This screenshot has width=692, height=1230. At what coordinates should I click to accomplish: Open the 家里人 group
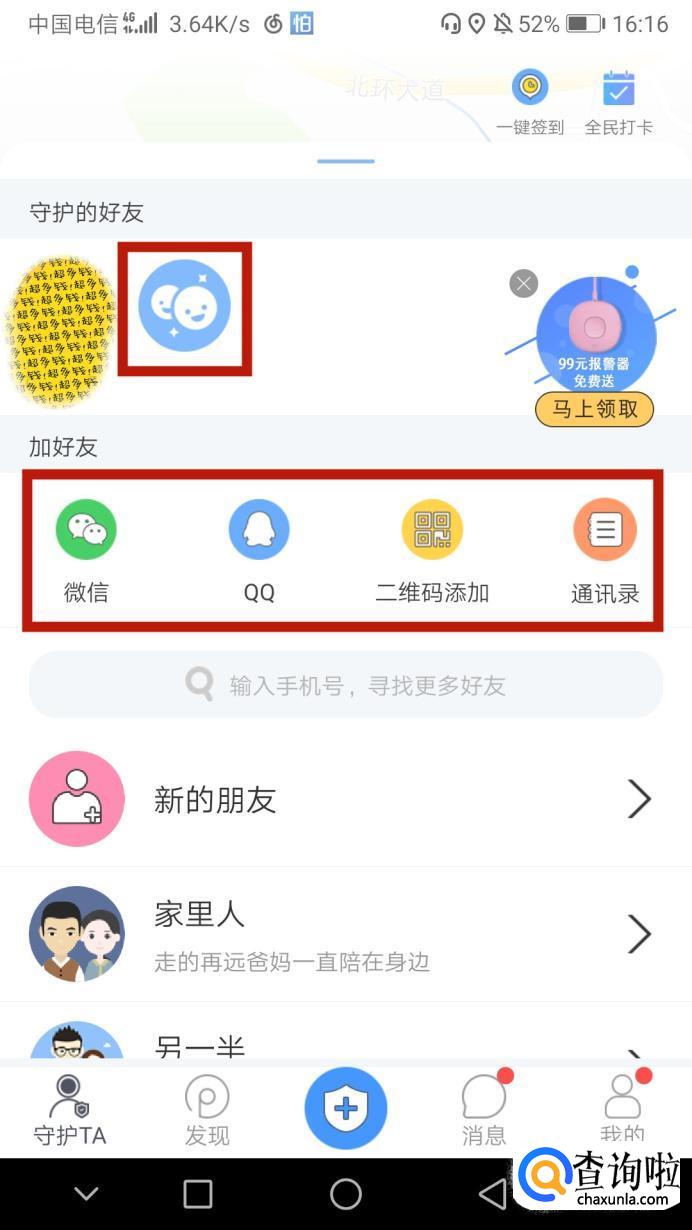[346, 934]
